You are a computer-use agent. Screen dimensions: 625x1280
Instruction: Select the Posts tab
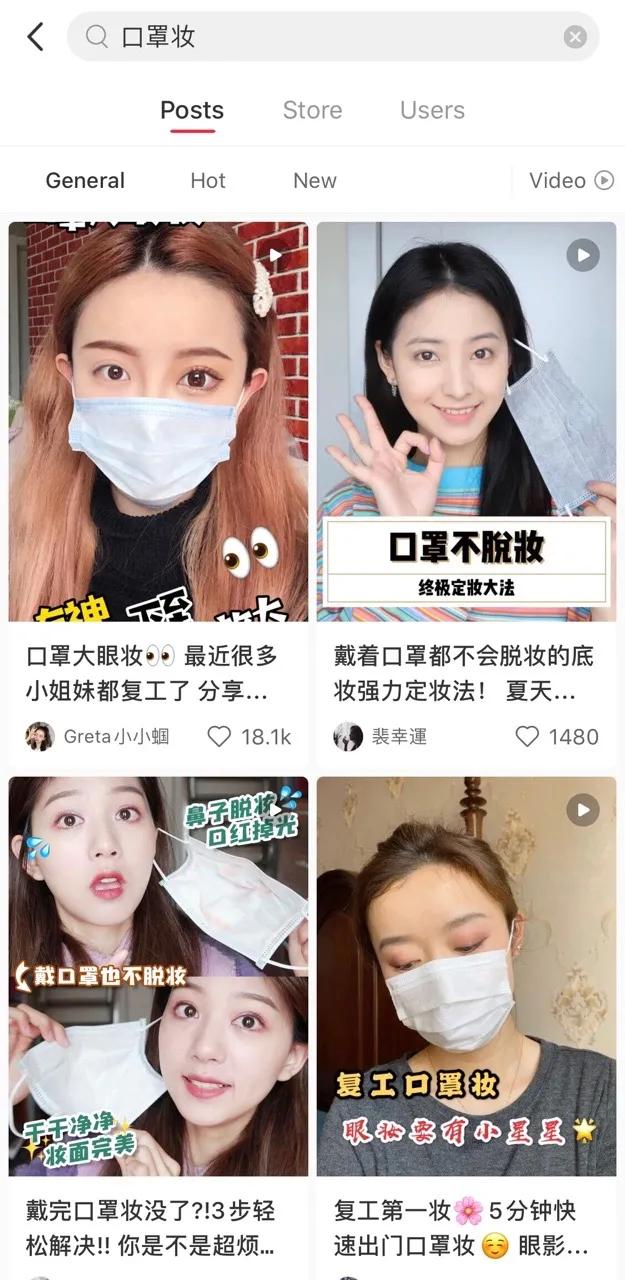(192, 110)
